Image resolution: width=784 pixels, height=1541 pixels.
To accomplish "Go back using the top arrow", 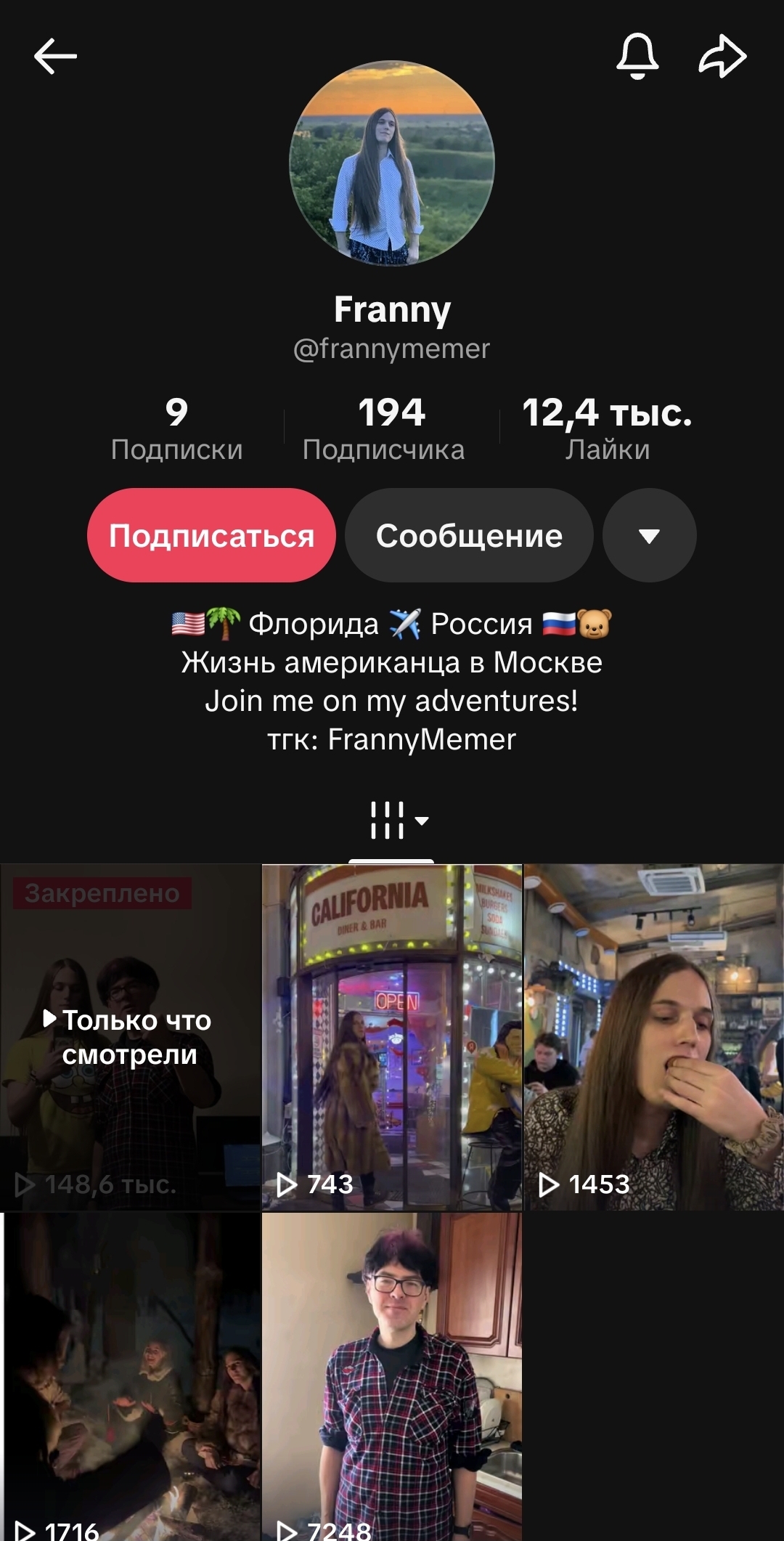I will pyautogui.click(x=55, y=56).
